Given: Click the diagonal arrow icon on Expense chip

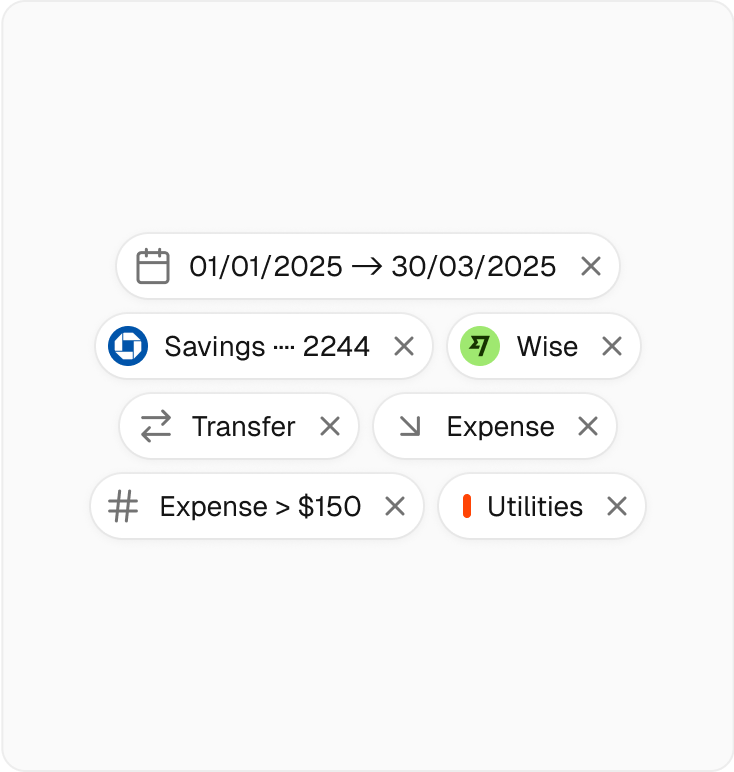Looking at the screenshot, I should pyautogui.click(x=410, y=426).
